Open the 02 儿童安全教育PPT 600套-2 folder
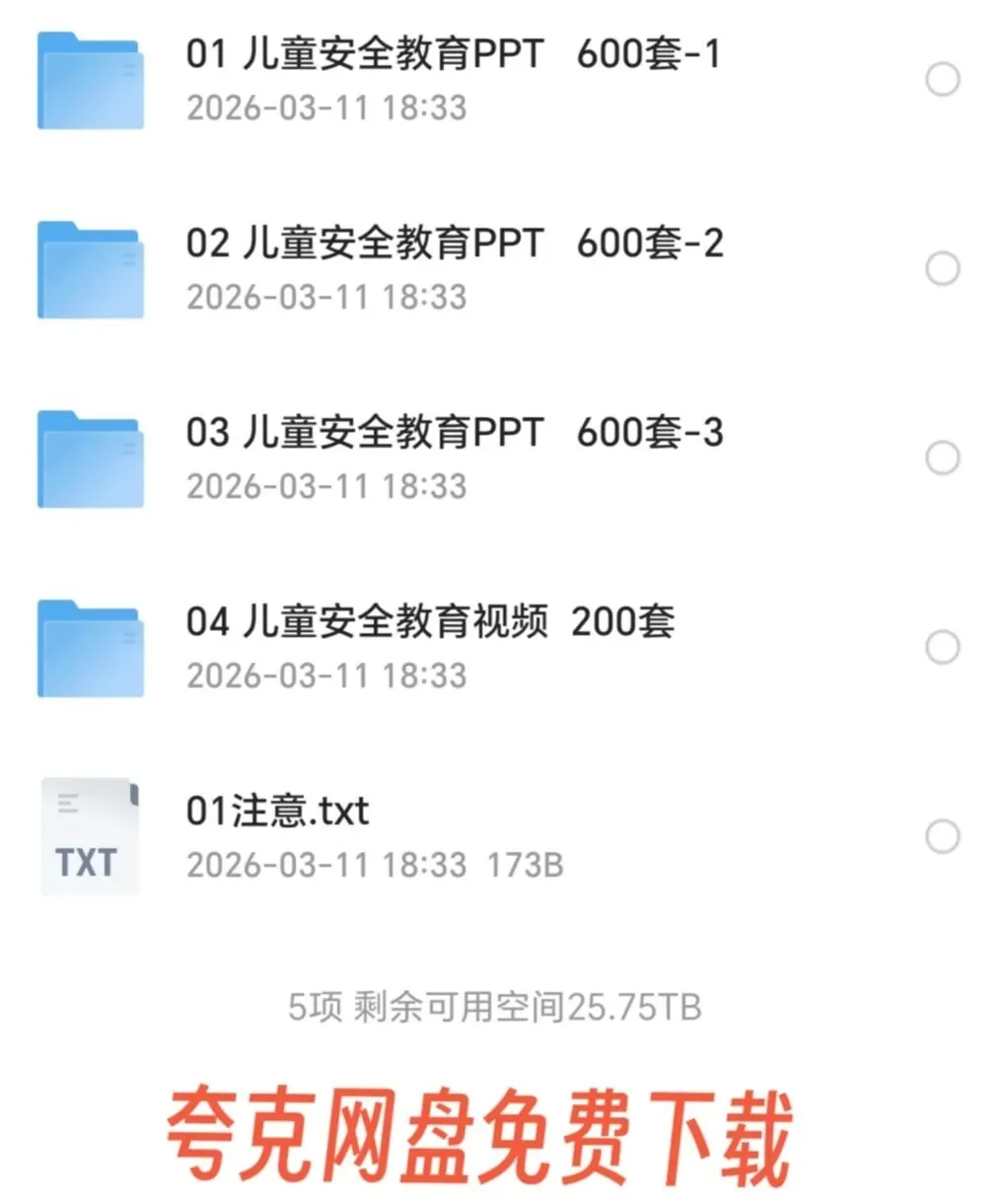1007x1204 pixels. [454, 245]
